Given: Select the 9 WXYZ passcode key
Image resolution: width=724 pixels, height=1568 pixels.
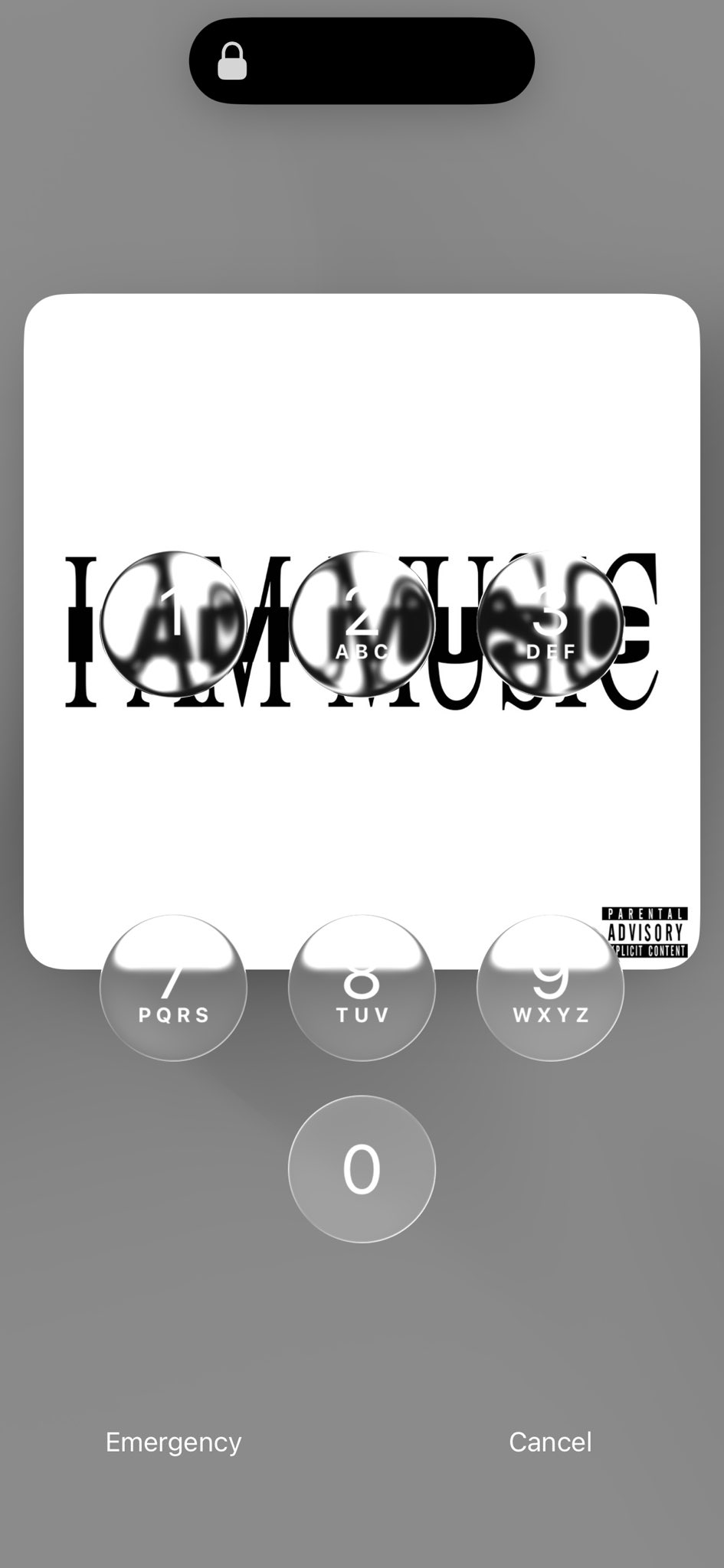Looking at the screenshot, I should click(x=550, y=988).
